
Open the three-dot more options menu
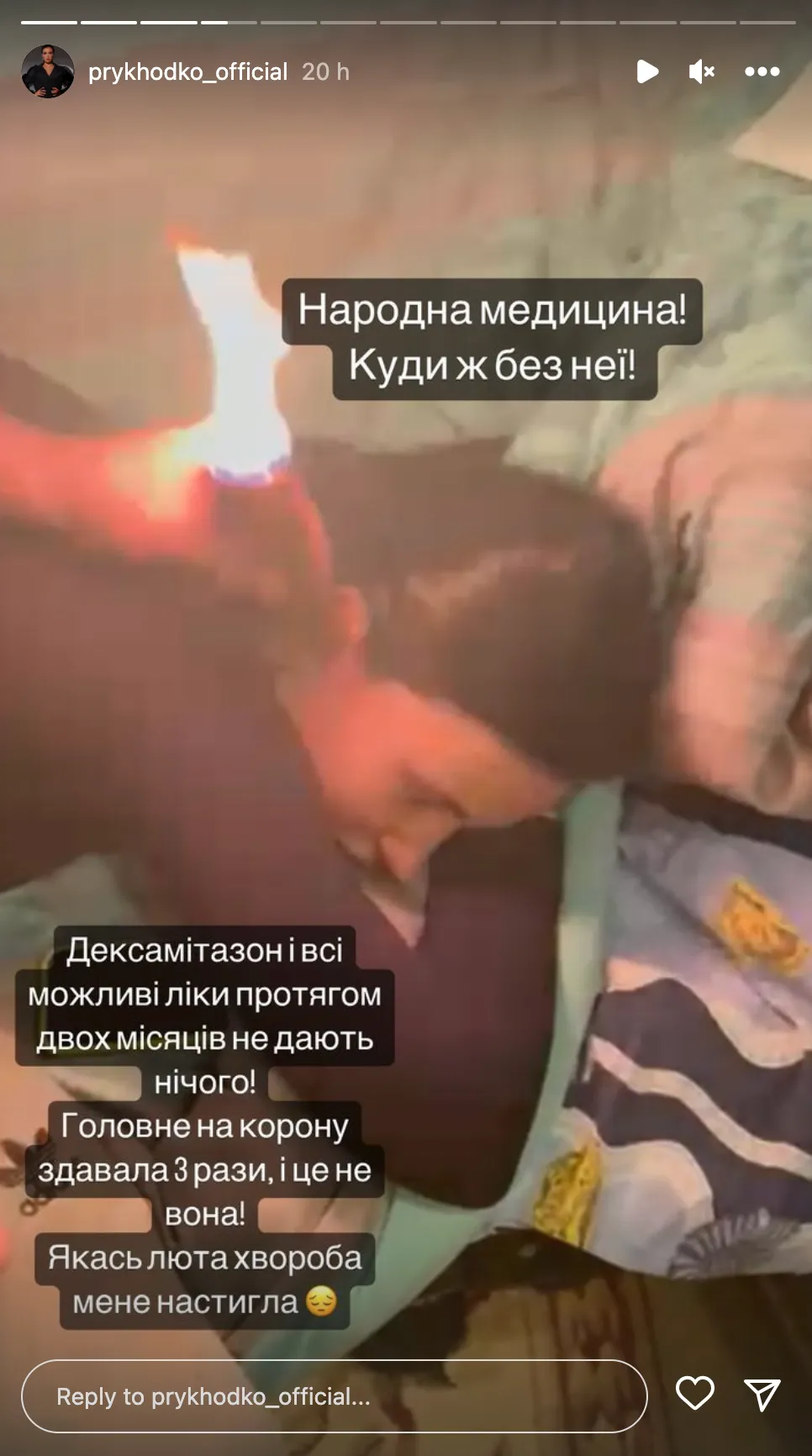[x=762, y=71]
